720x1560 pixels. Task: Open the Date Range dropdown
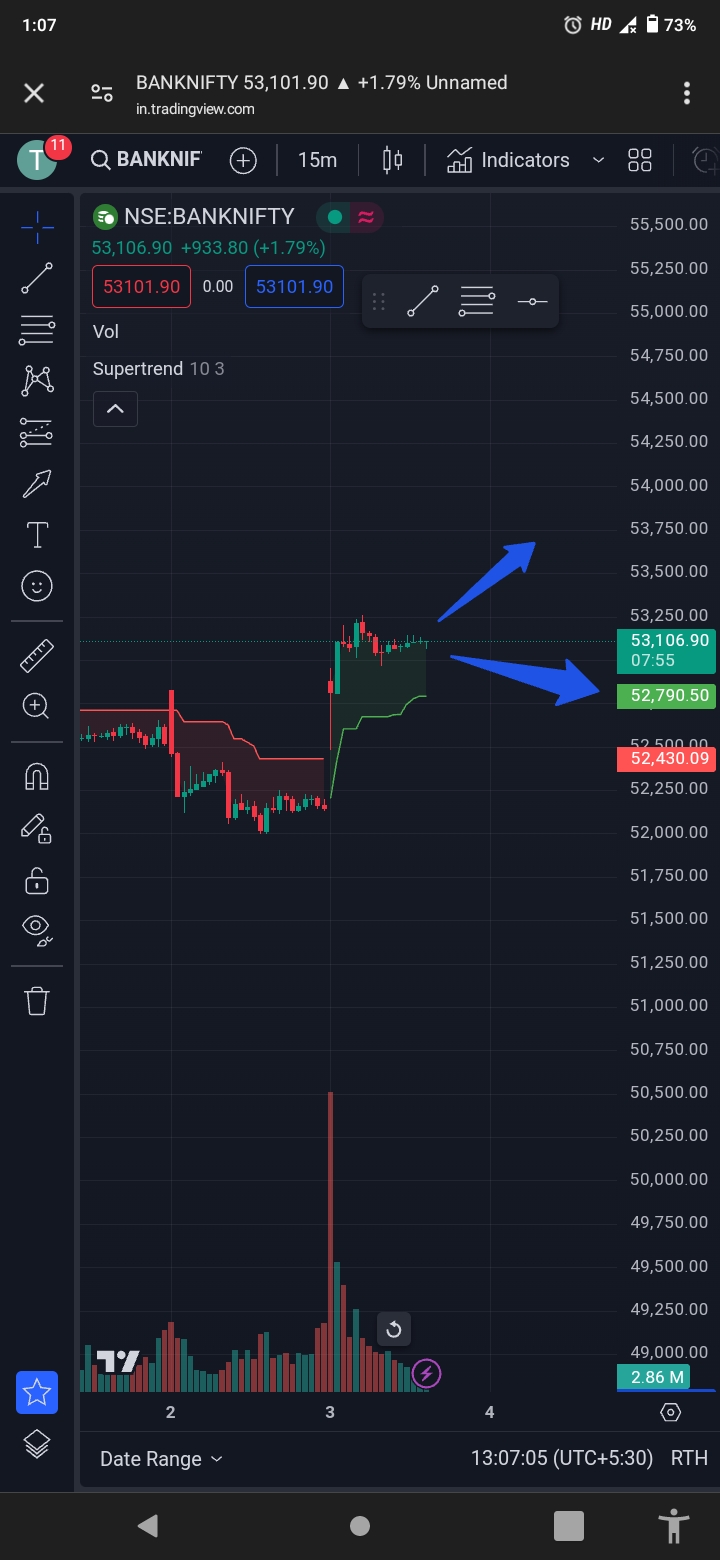tap(161, 1459)
